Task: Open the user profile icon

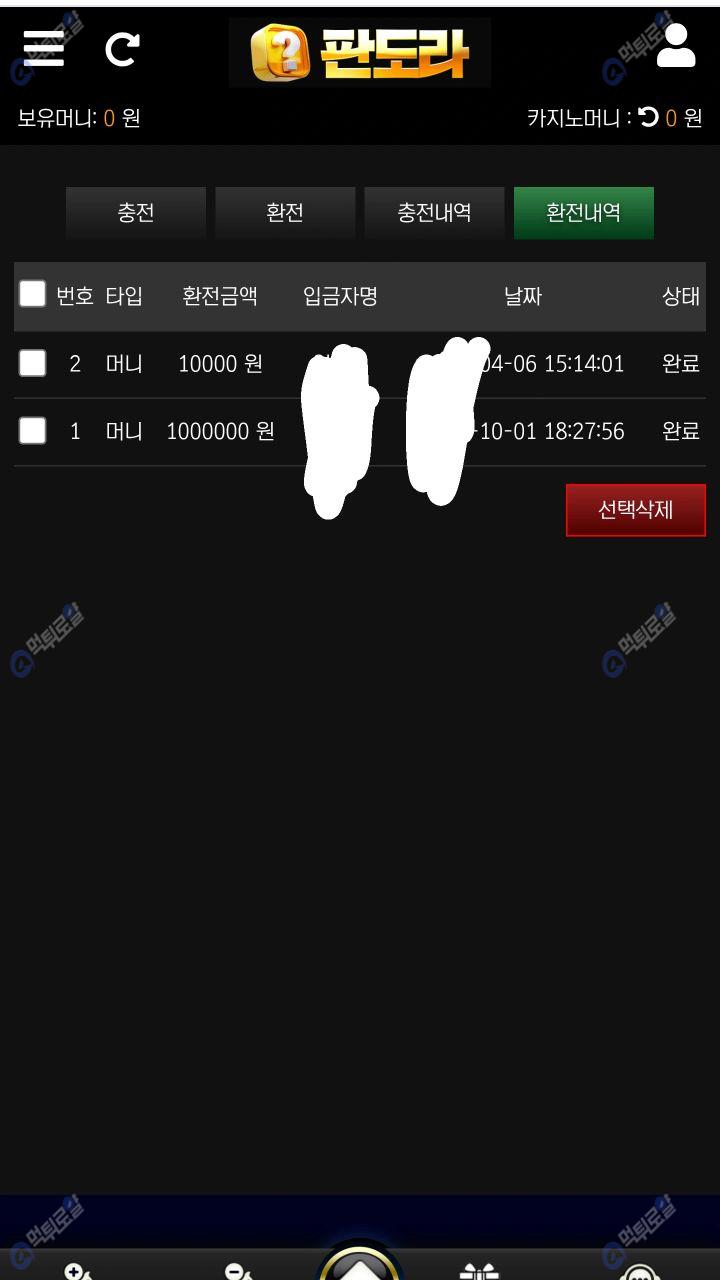Action: (676, 46)
